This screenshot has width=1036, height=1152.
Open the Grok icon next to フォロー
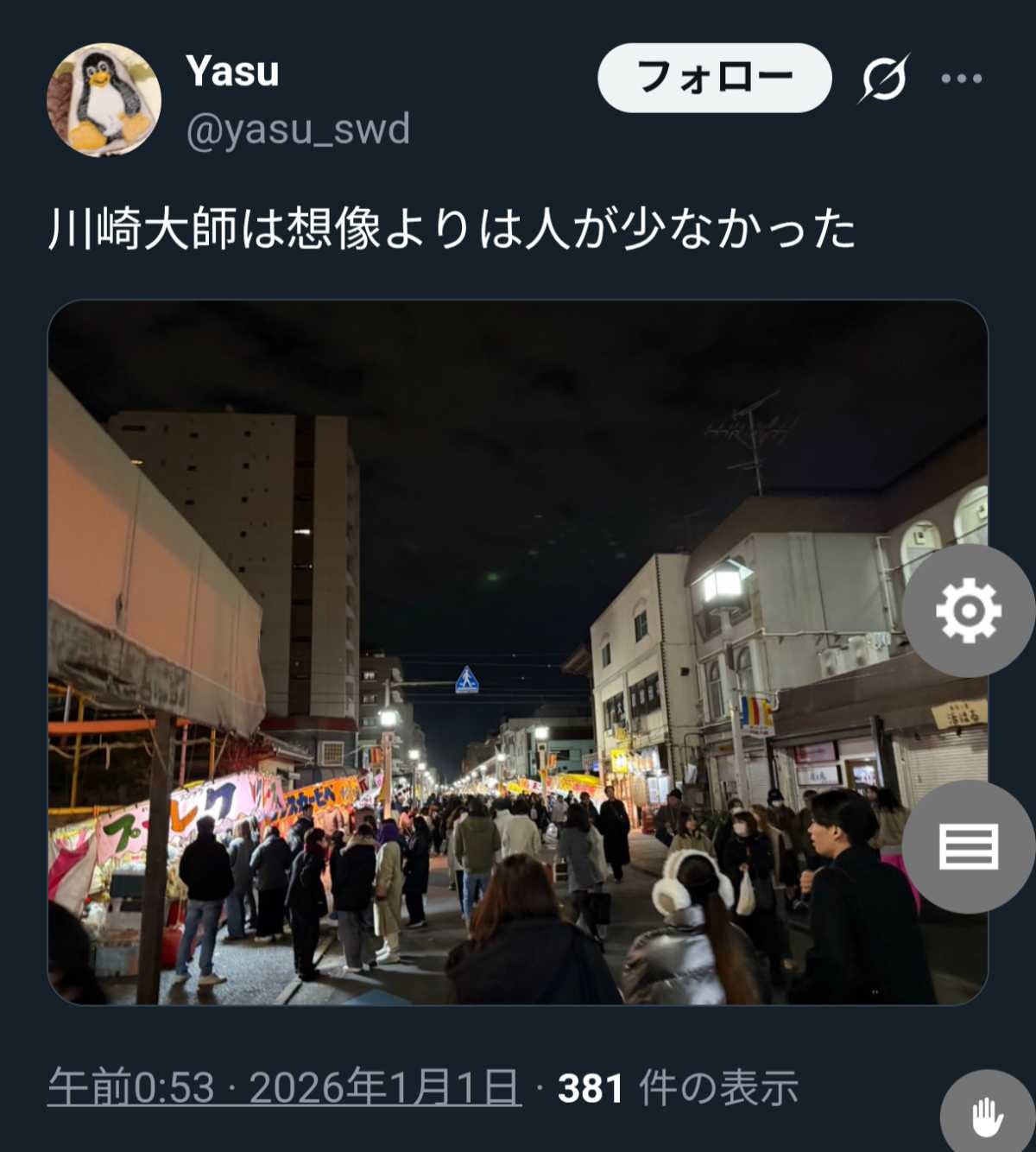[x=884, y=79]
